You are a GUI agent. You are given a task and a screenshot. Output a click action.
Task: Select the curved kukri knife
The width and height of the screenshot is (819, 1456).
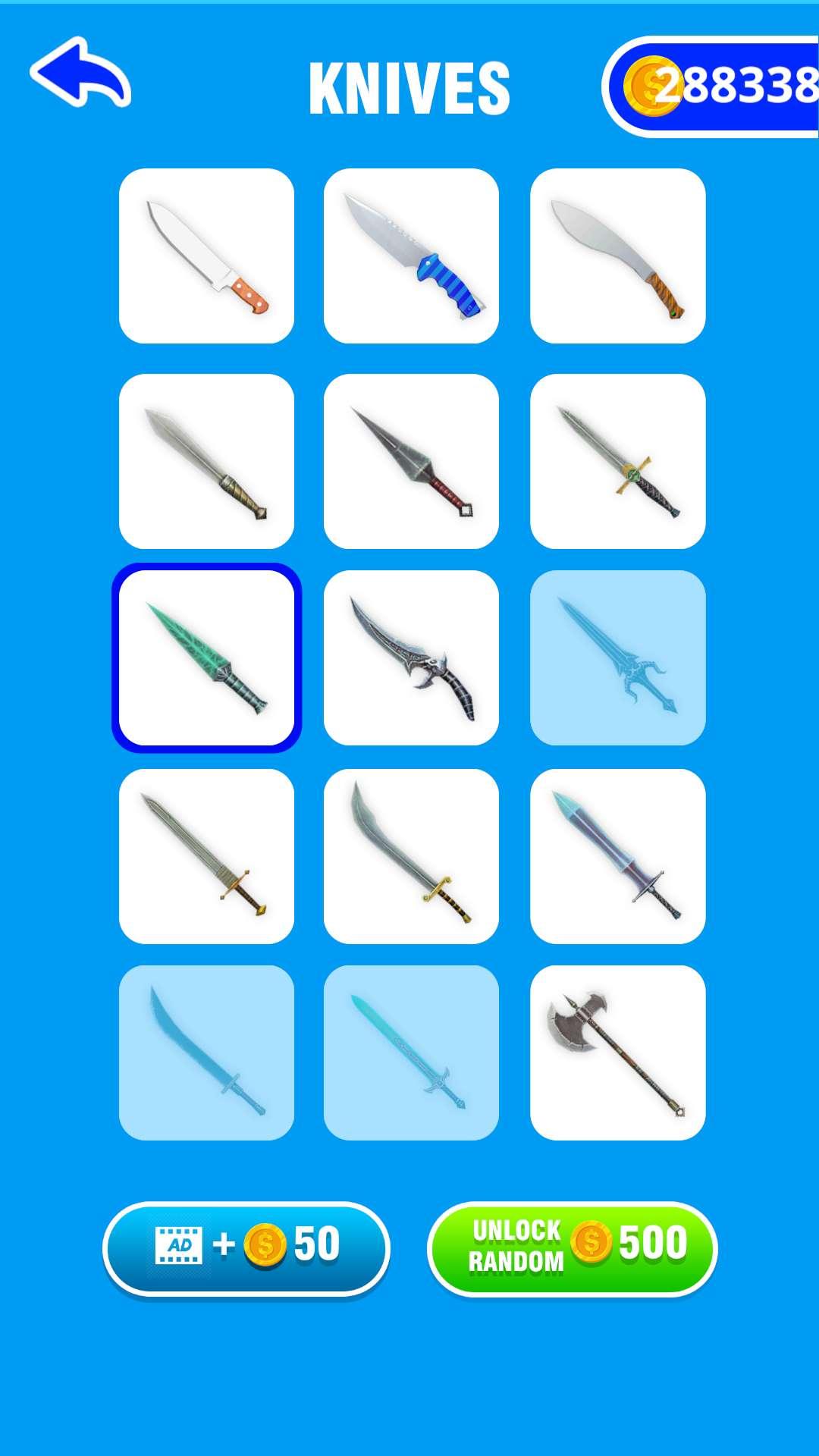tap(617, 256)
